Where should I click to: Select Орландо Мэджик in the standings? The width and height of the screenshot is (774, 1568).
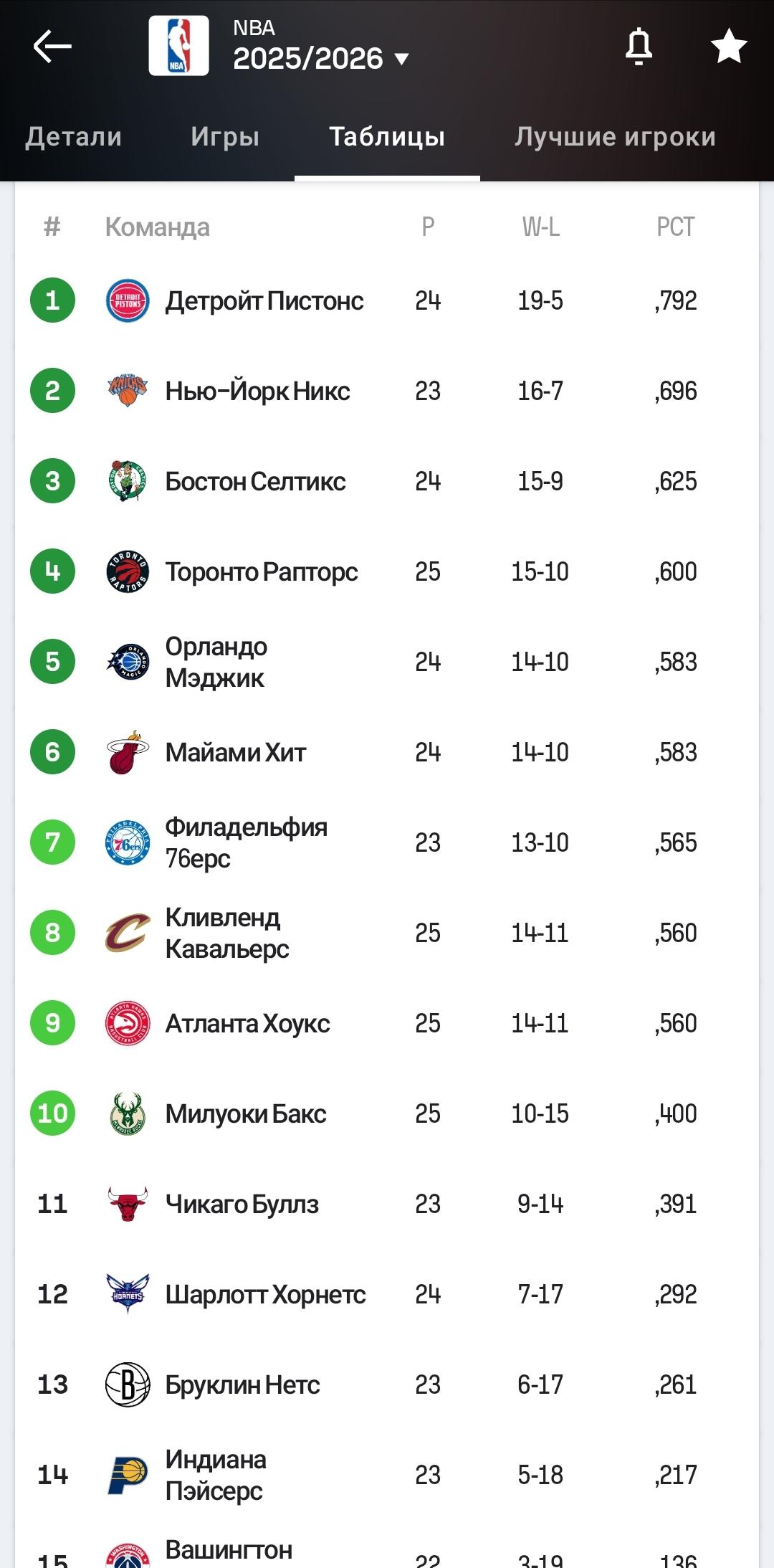[216, 662]
